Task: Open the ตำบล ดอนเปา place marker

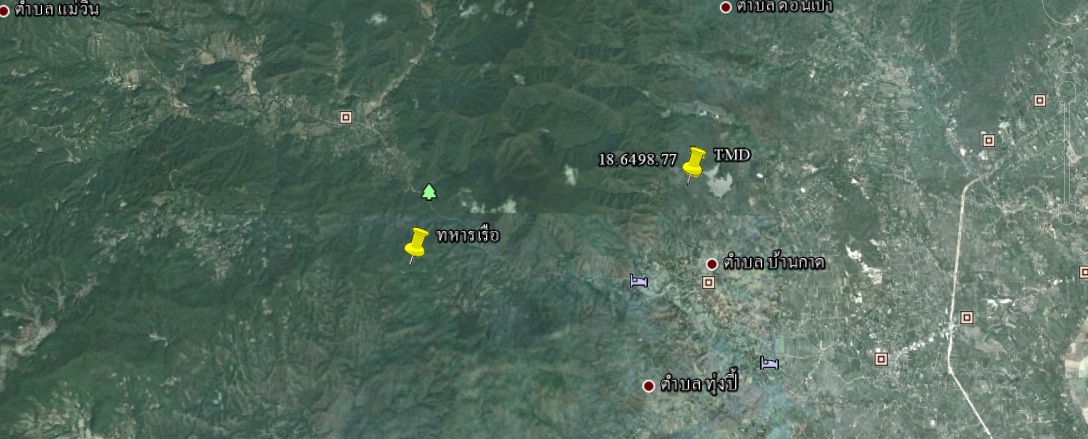Action: point(726,7)
